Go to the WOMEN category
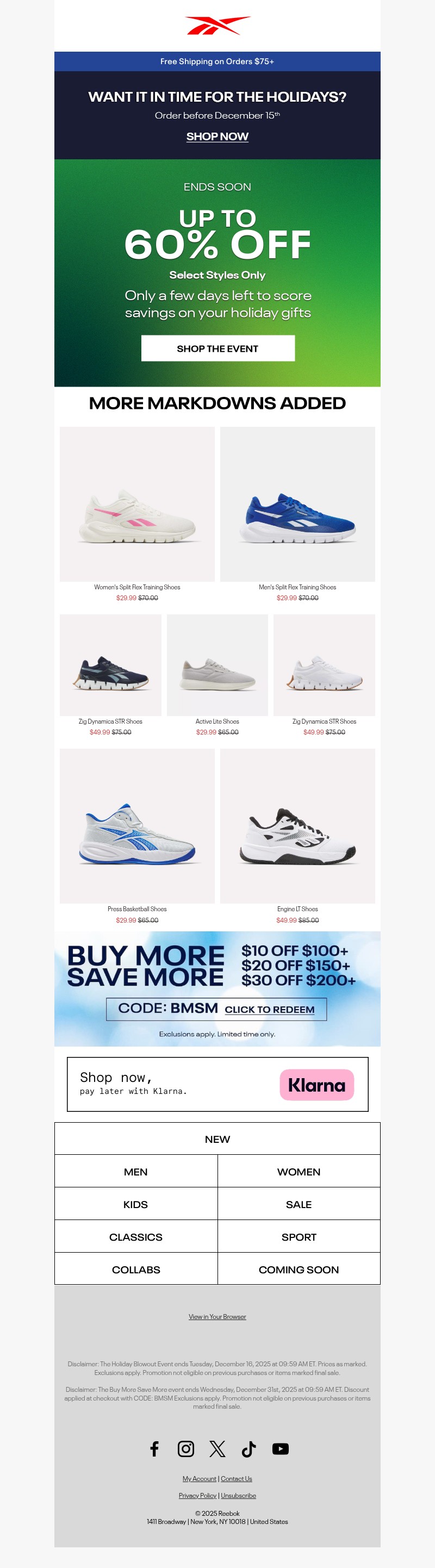 tap(299, 1172)
